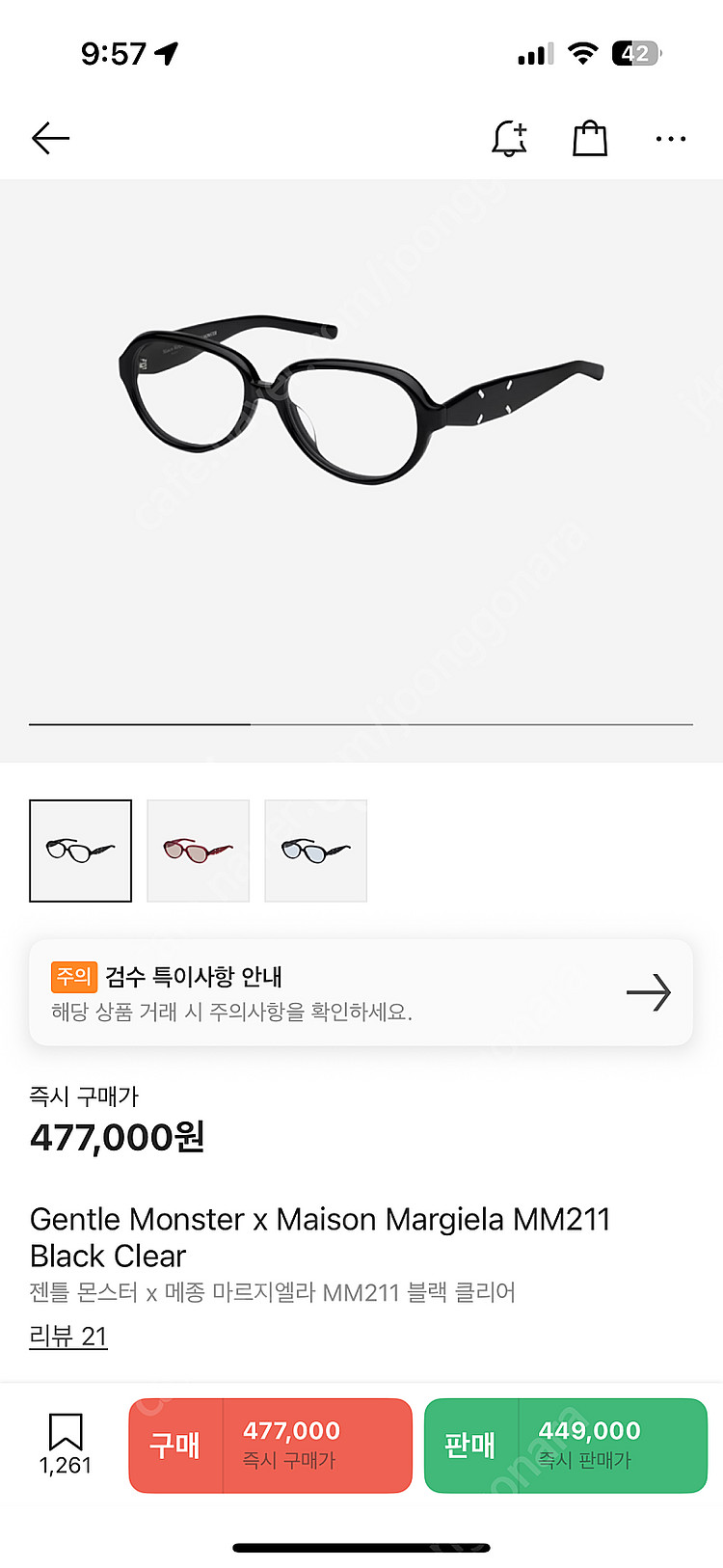Open the 검수 특이사항 안내 notice

[361, 992]
